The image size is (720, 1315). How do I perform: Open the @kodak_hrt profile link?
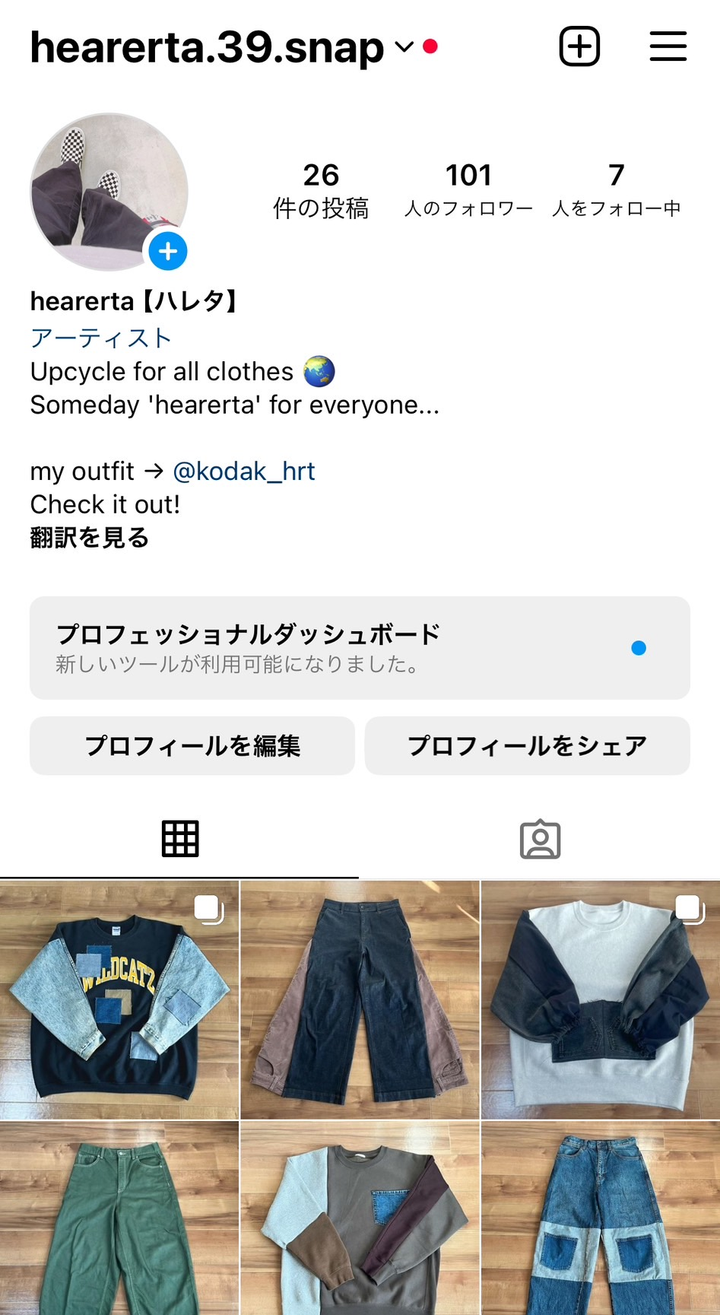coord(244,471)
